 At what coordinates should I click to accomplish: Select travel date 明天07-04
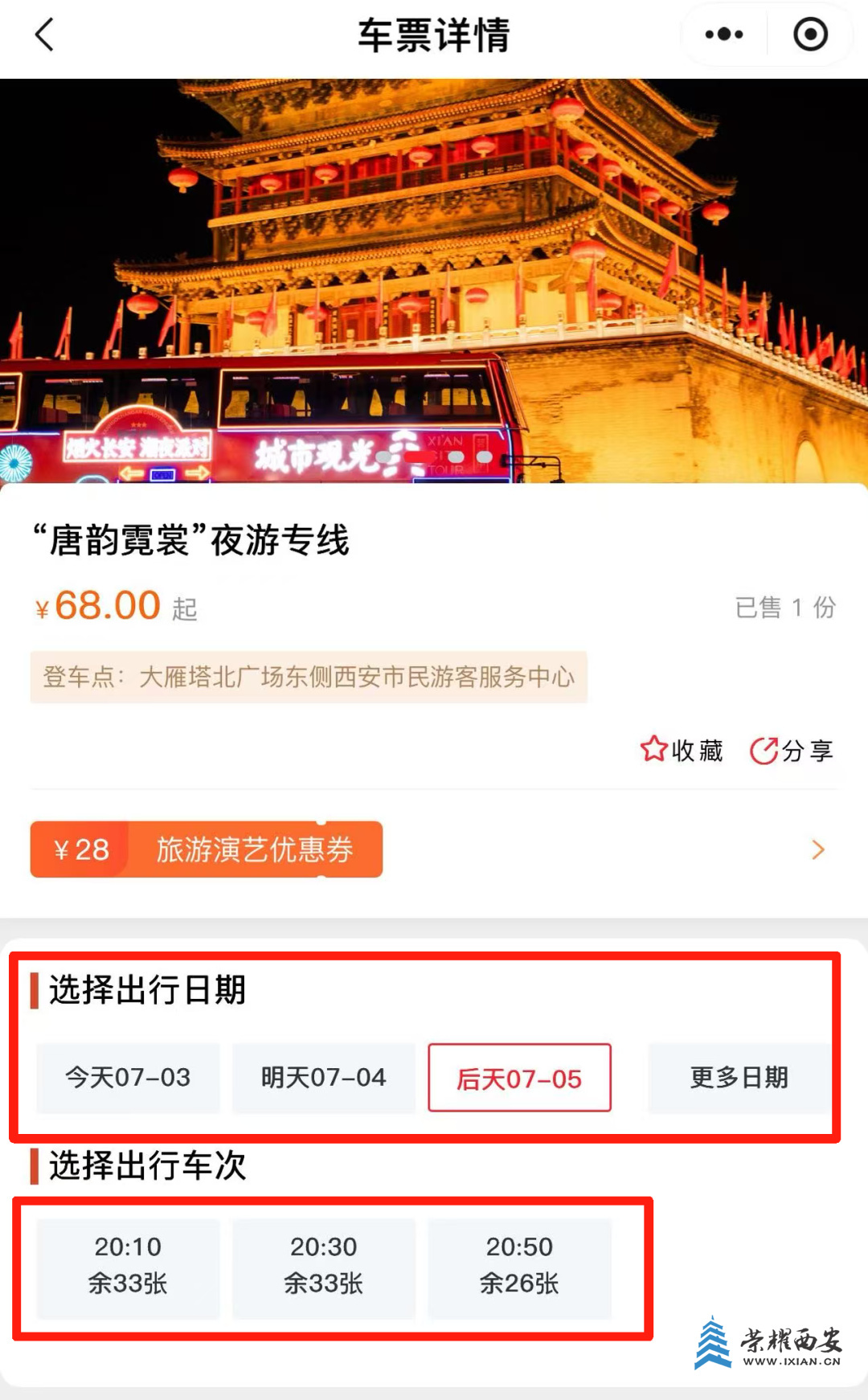point(324,1078)
